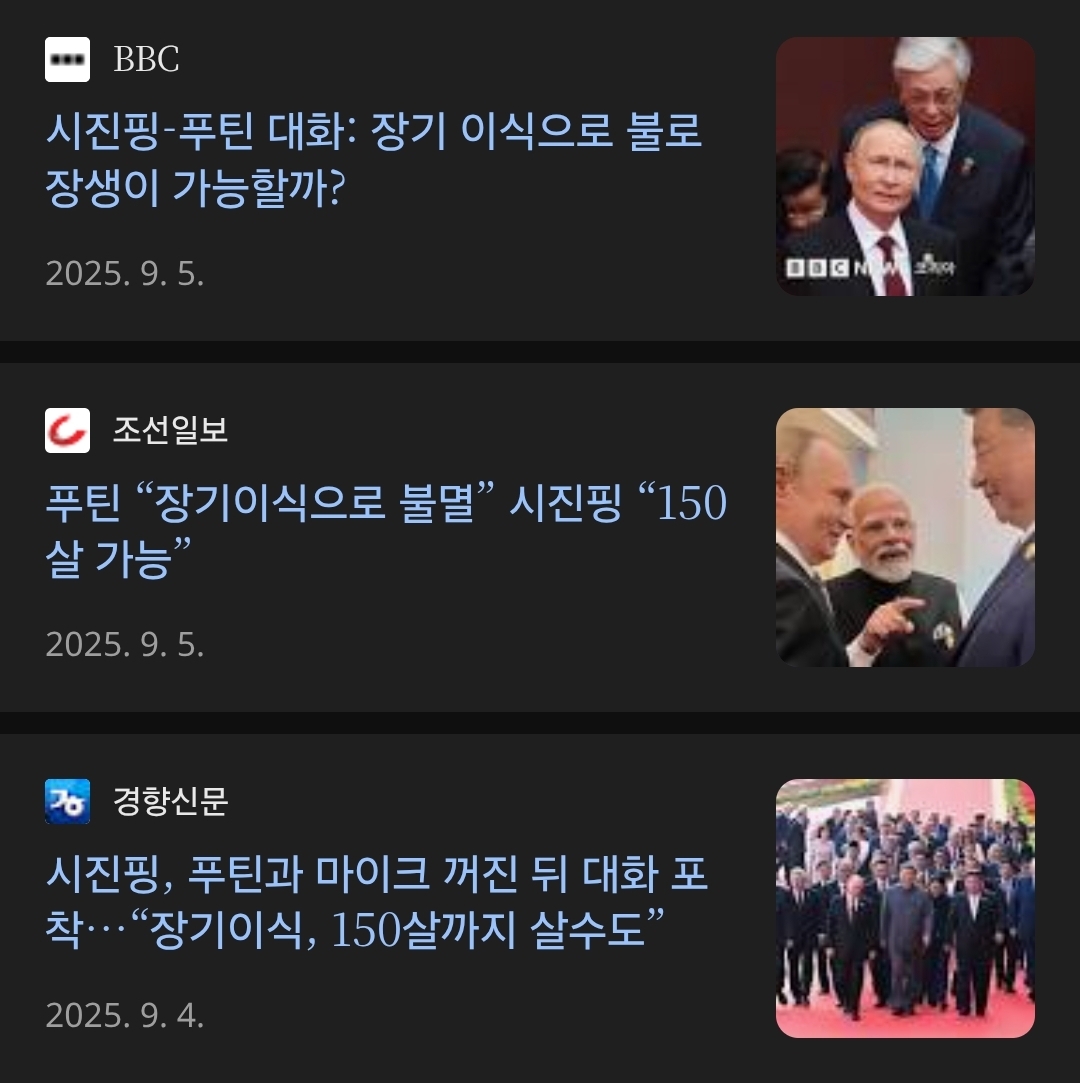This screenshot has width=1080, height=1083.
Task: Tap the 조선일보 article thumbnail image
Action: (x=905, y=537)
